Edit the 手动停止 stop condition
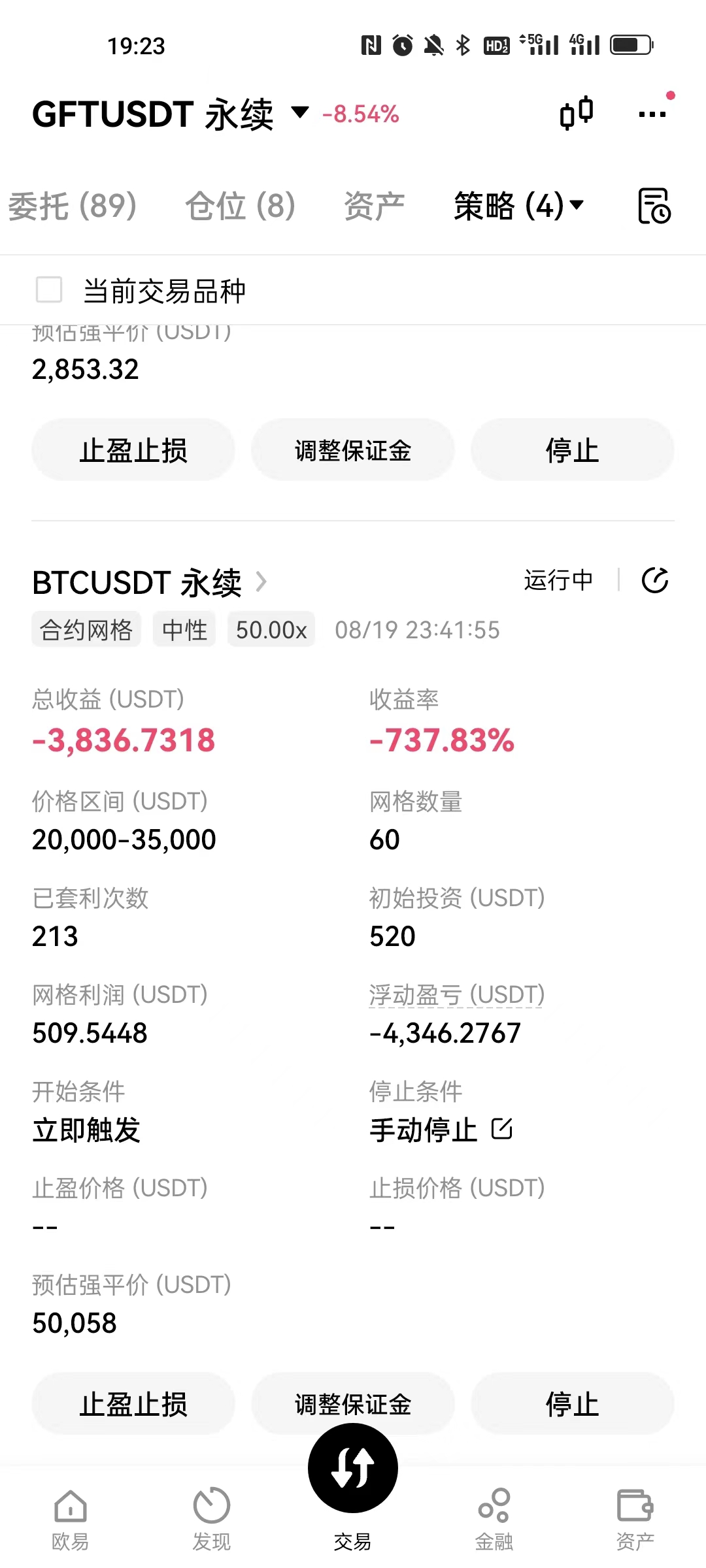 point(502,1128)
